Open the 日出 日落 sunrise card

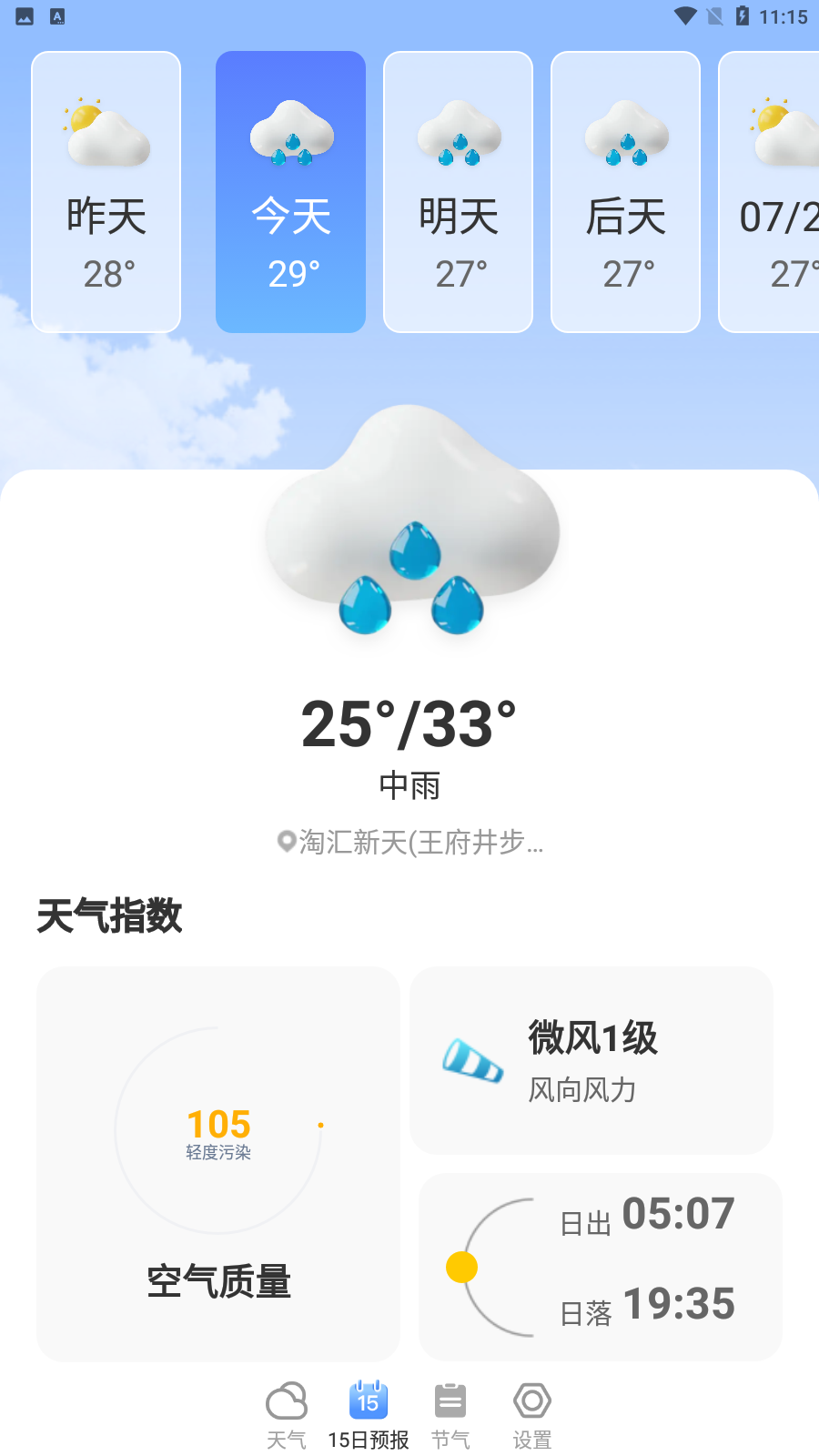(601, 1267)
